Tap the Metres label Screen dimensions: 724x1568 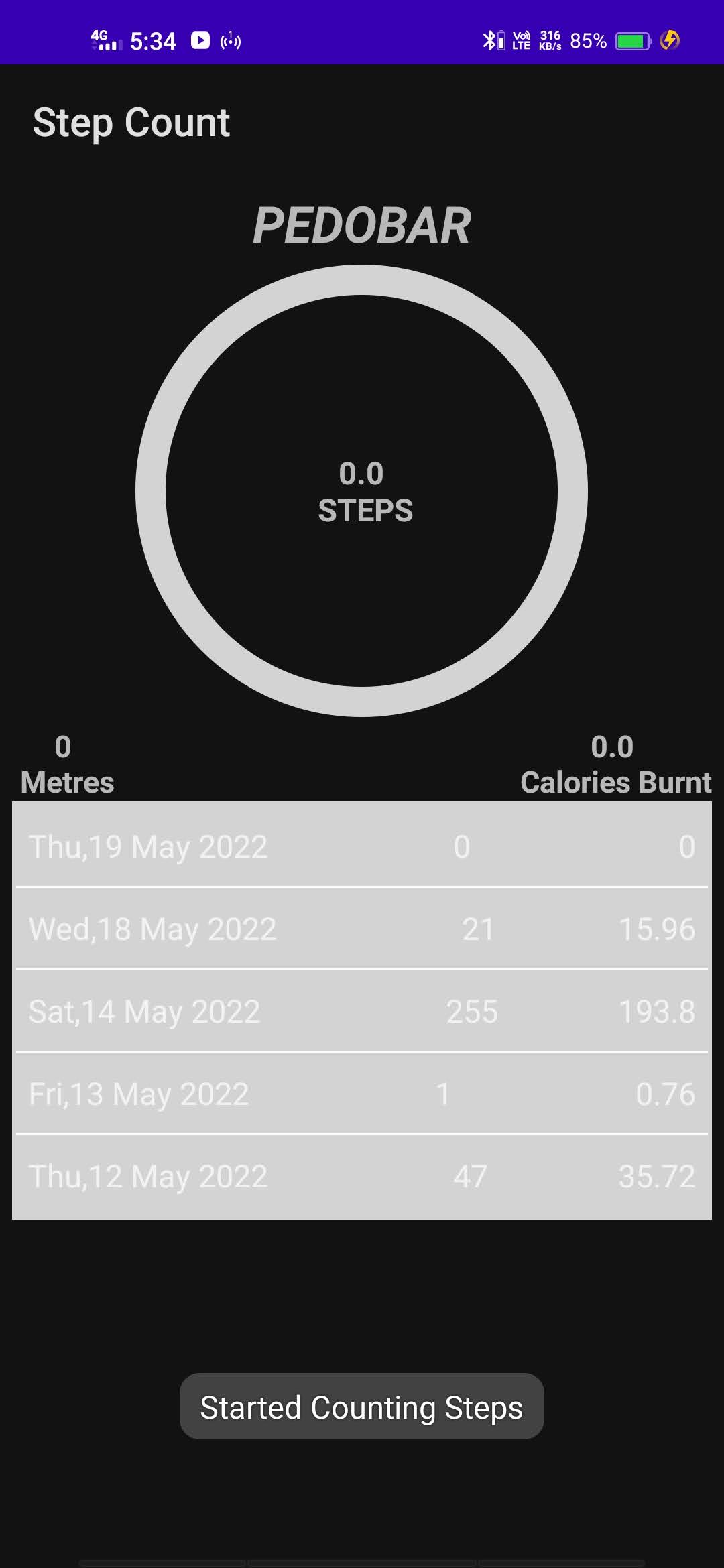pos(67,781)
